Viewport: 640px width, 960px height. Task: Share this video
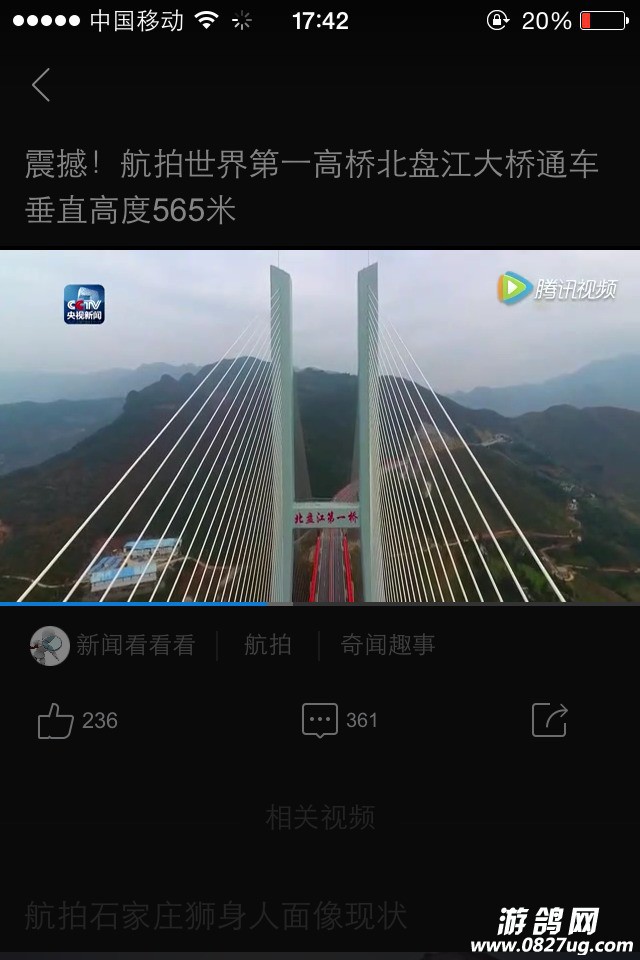point(549,720)
